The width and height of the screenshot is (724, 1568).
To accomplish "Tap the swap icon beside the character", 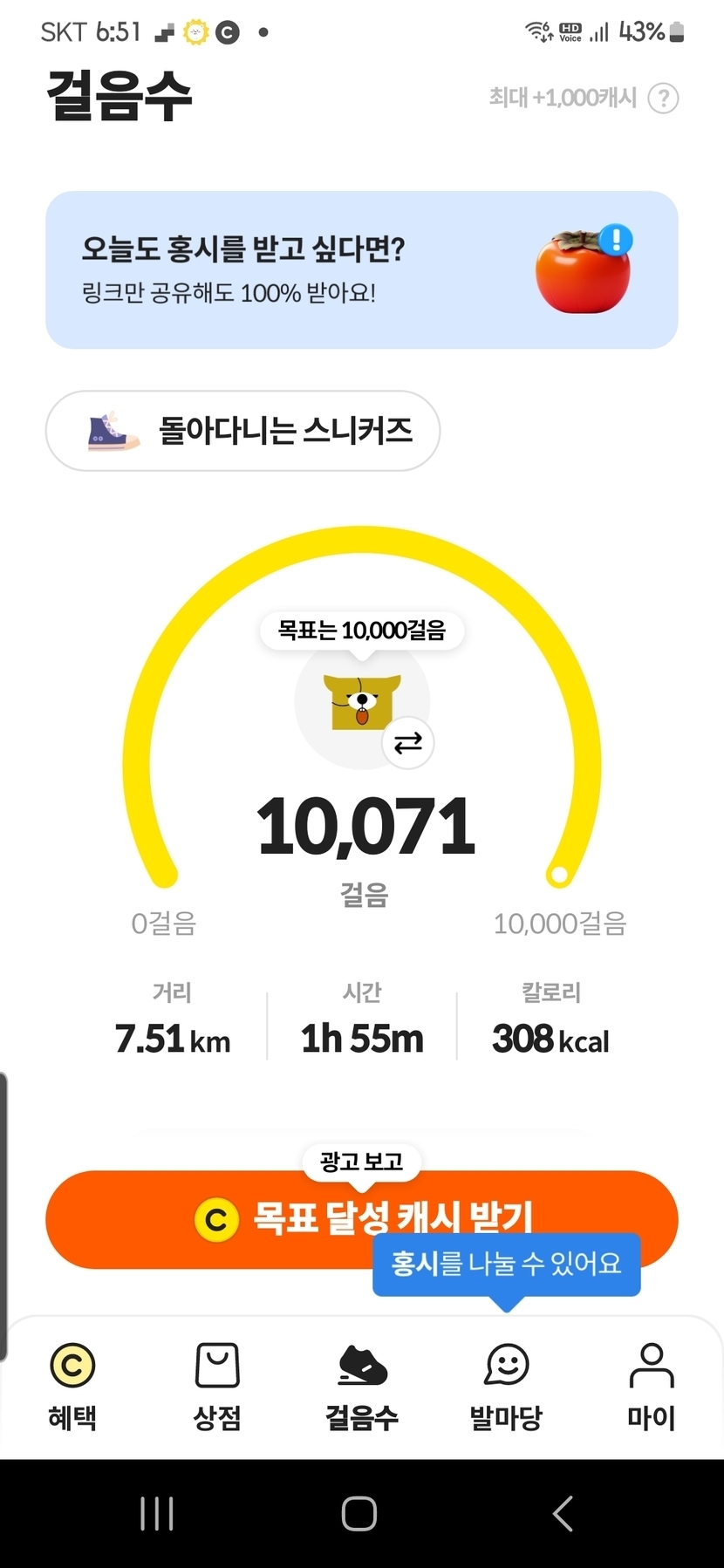I will click(x=407, y=743).
